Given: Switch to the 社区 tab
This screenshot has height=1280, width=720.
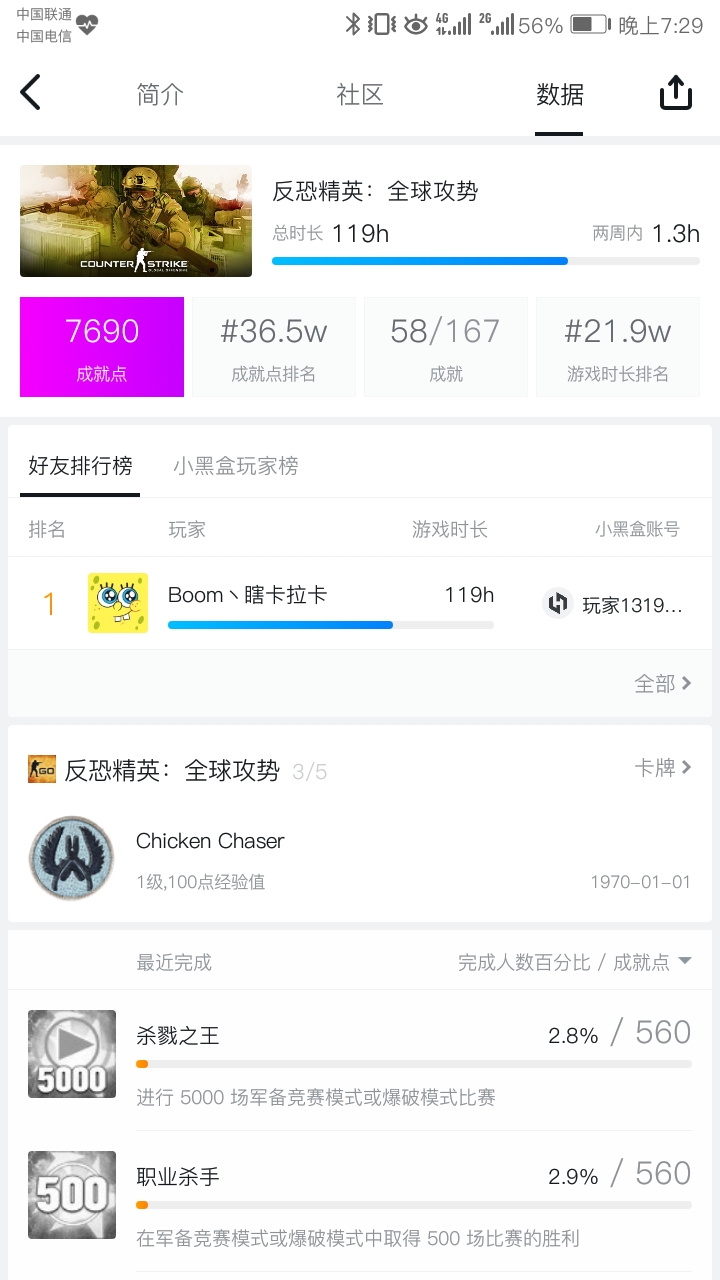Looking at the screenshot, I should coord(360,95).
